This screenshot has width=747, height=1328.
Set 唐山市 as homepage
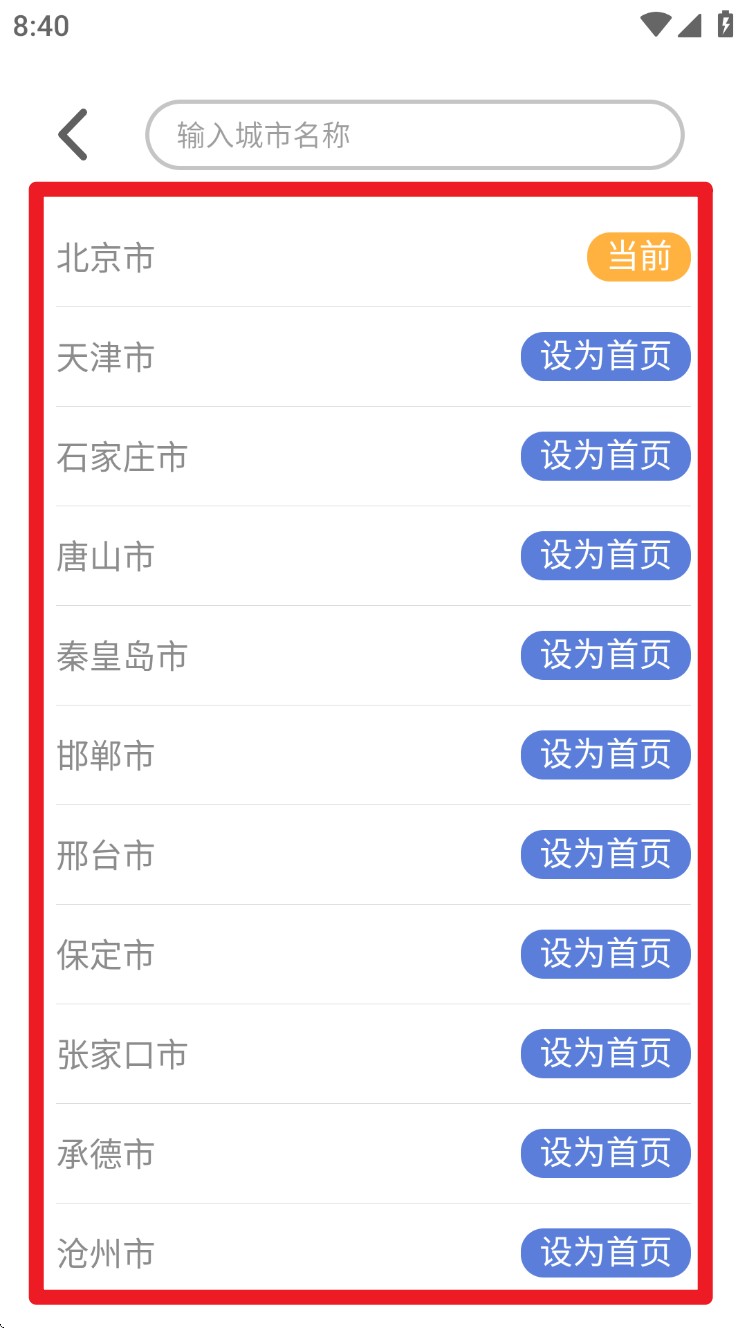coord(605,556)
